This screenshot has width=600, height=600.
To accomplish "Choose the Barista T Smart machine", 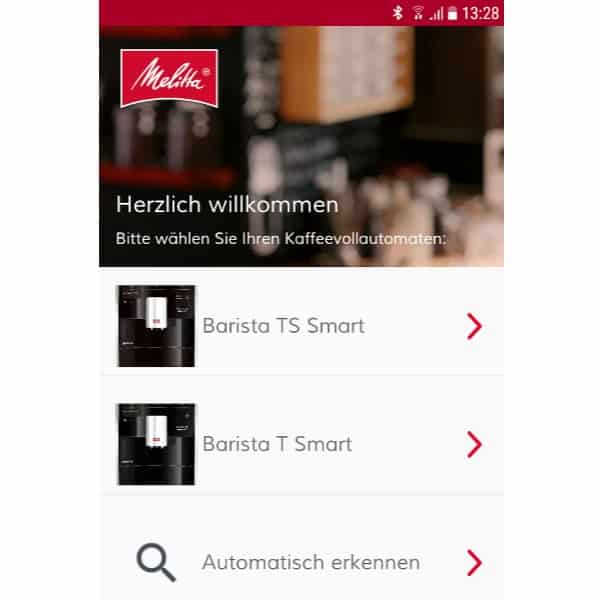I will [x=300, y=444].
